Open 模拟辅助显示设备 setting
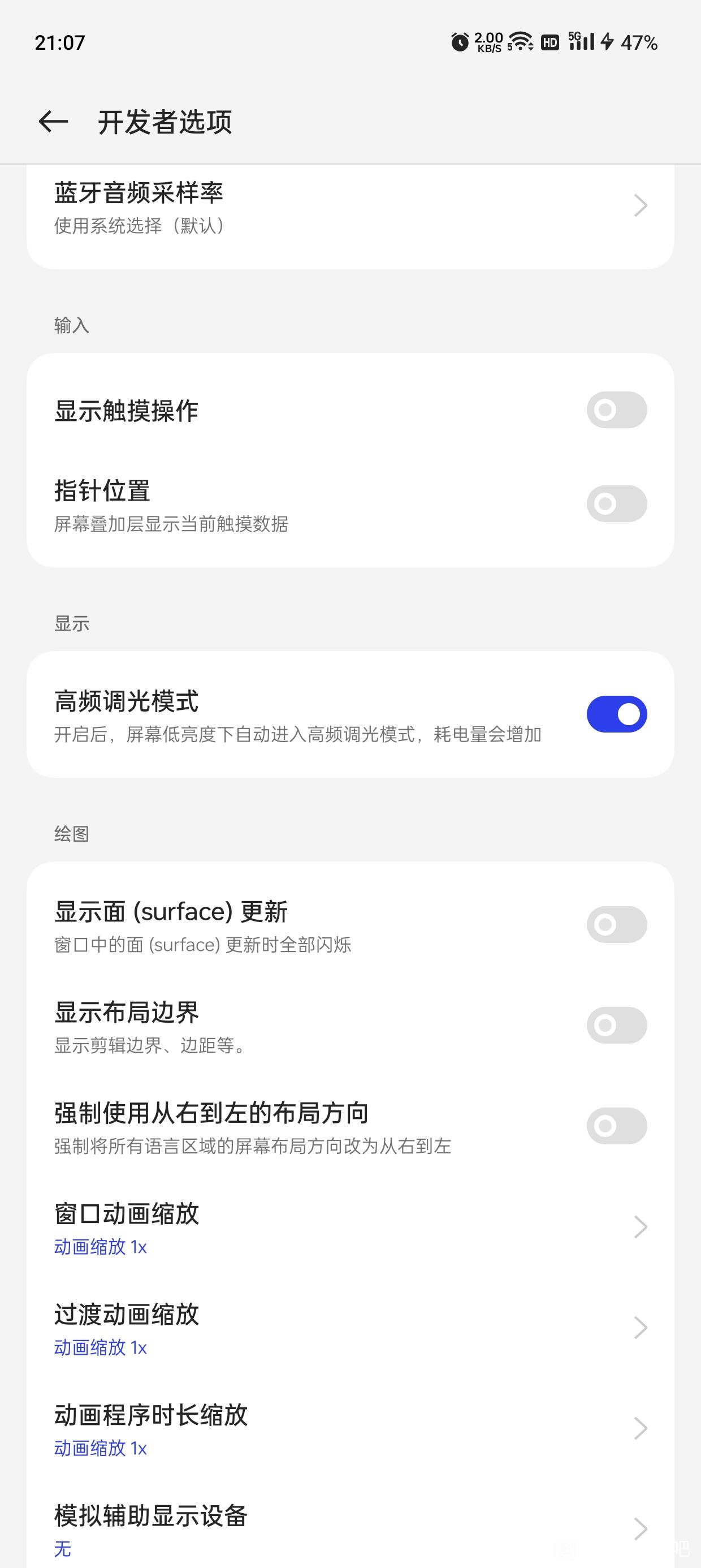Image resolution: width=701 pixels, height=1568 pixels. (x=350, y=1528)
